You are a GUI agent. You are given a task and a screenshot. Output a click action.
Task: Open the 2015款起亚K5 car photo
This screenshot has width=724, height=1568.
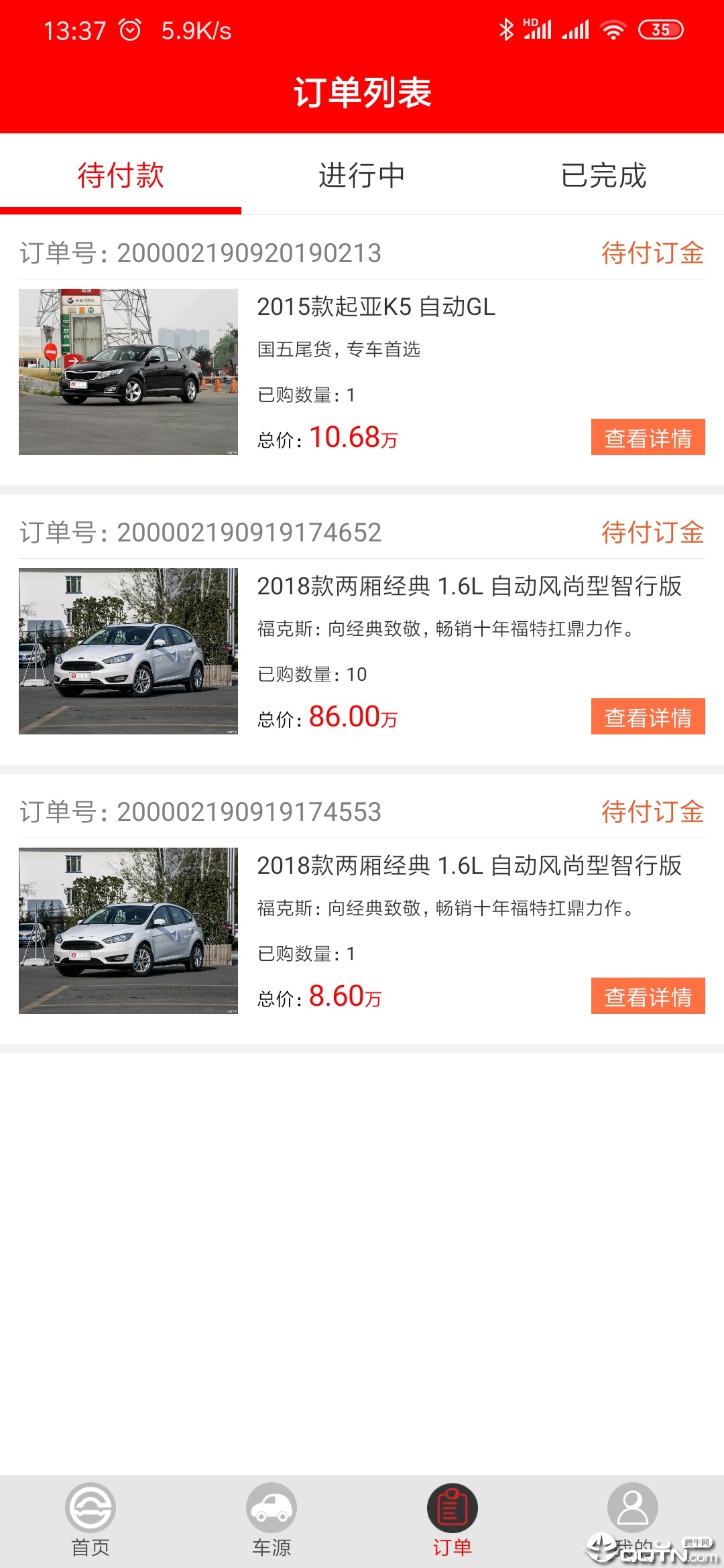(x=128, y=372)
